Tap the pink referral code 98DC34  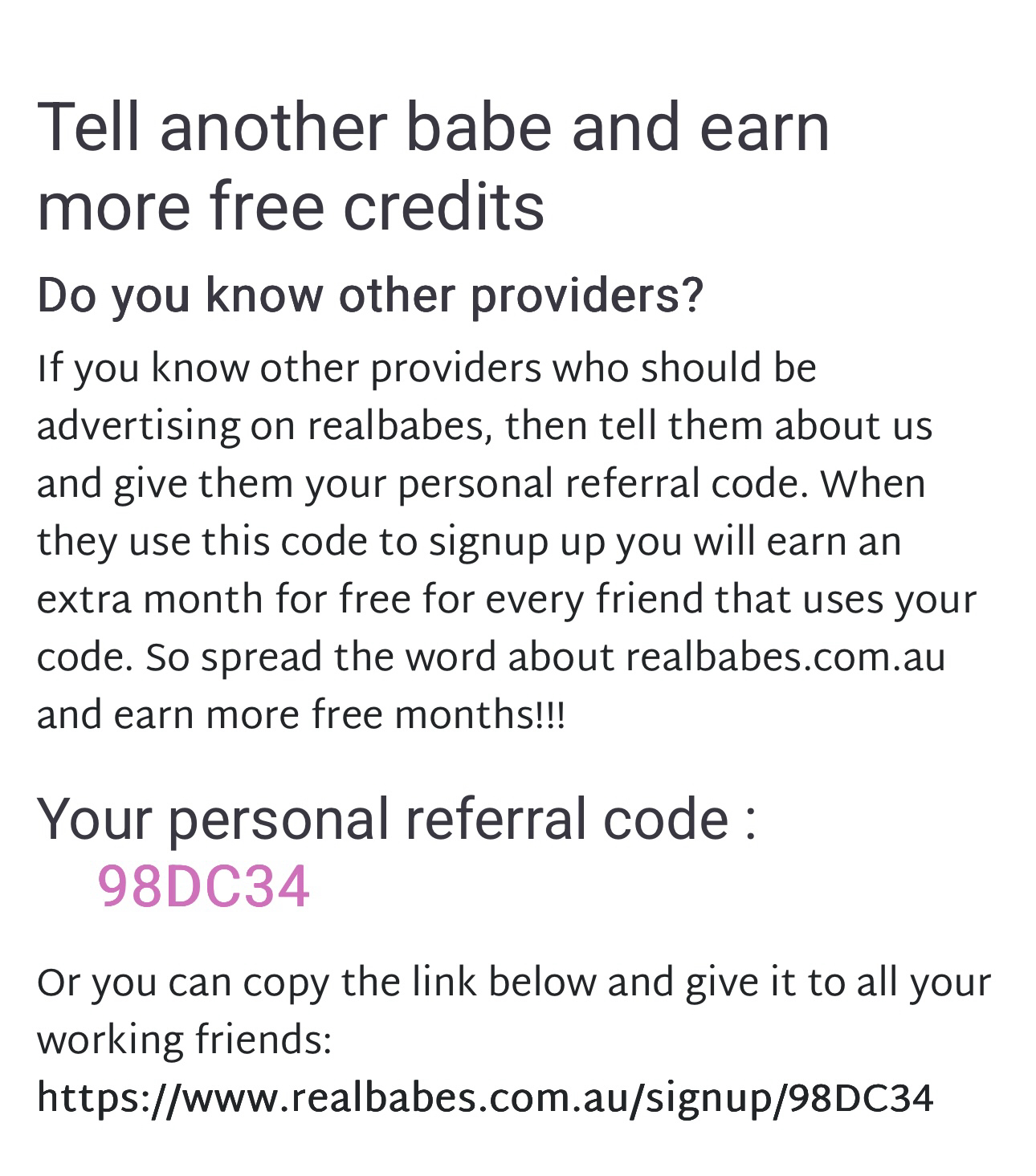[203, 886]
